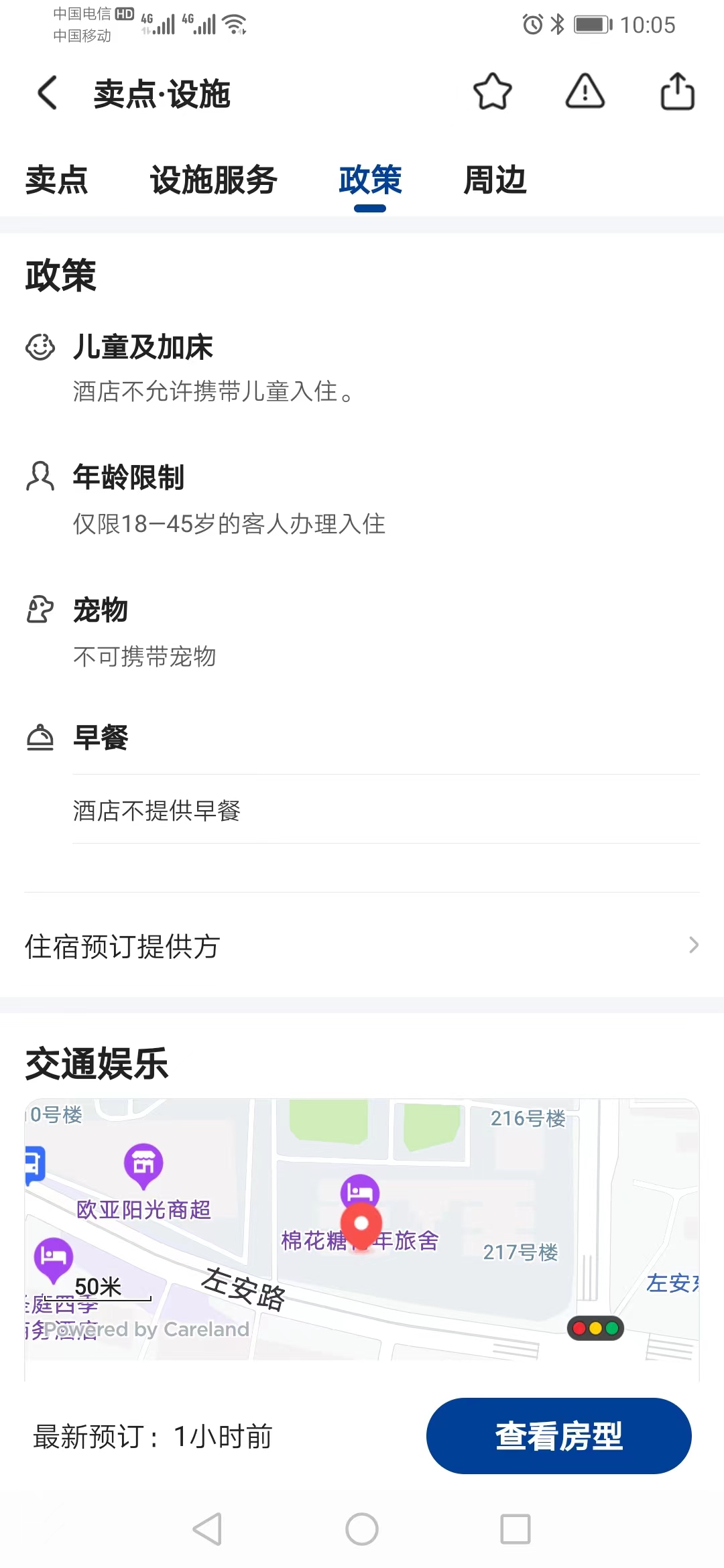The height and width of the screenshot is (1568, 724).
Task: Switch to the 卖点 tab
Action: [57, 180]
